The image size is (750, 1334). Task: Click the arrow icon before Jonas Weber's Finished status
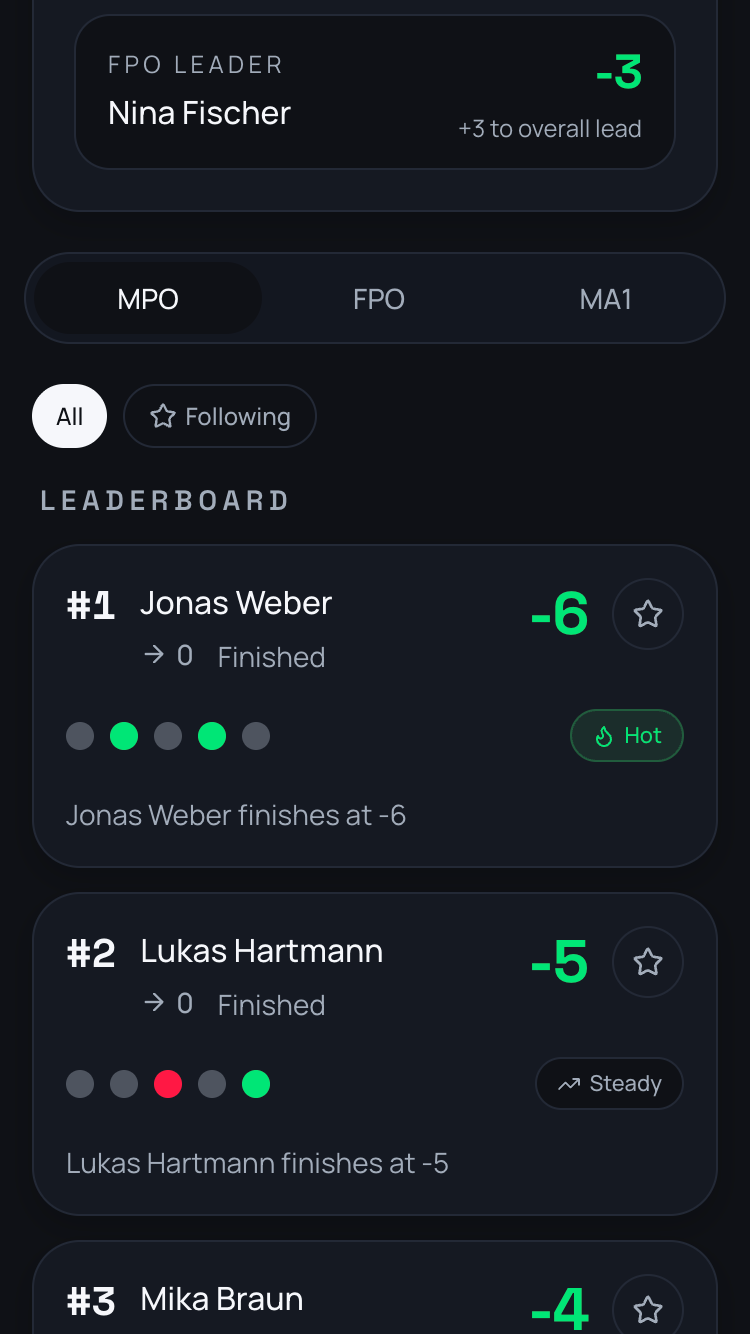153,656
